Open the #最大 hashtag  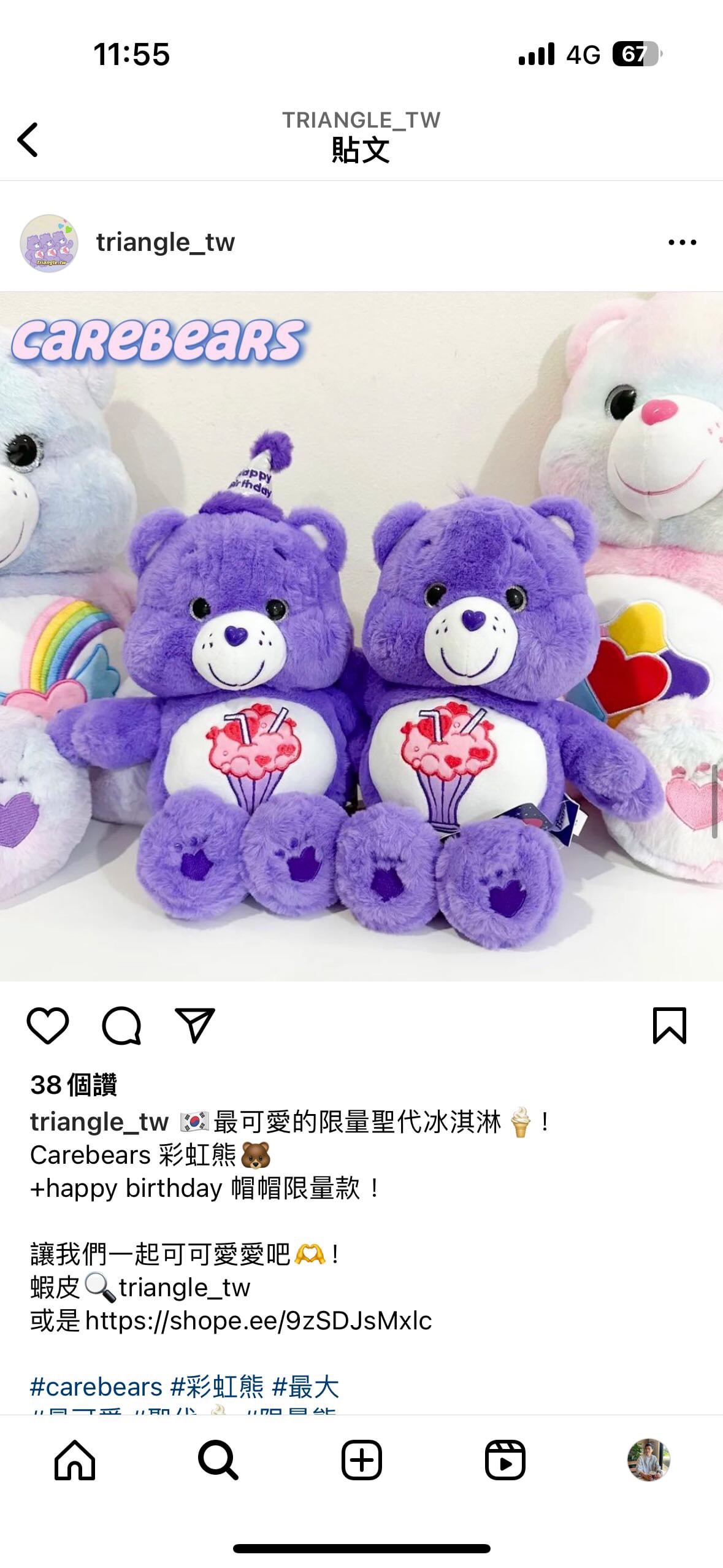click(x=305, y=1387)
